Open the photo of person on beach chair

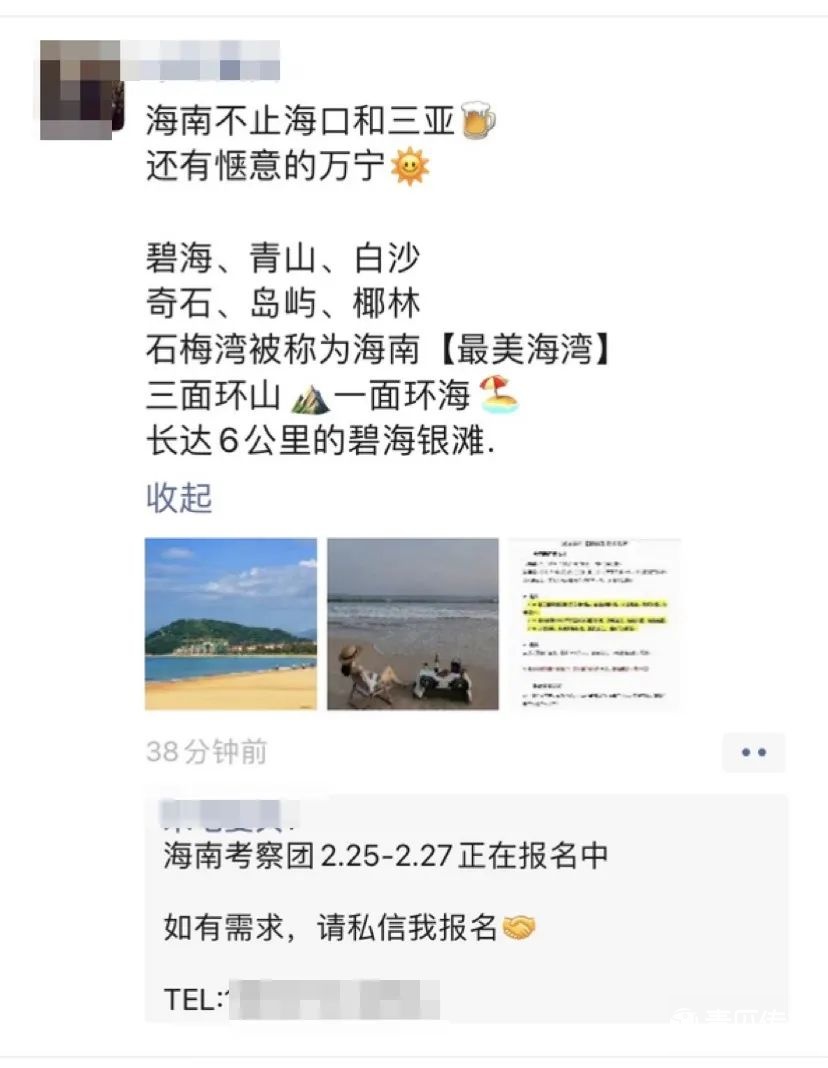click(x=413, y=624)
